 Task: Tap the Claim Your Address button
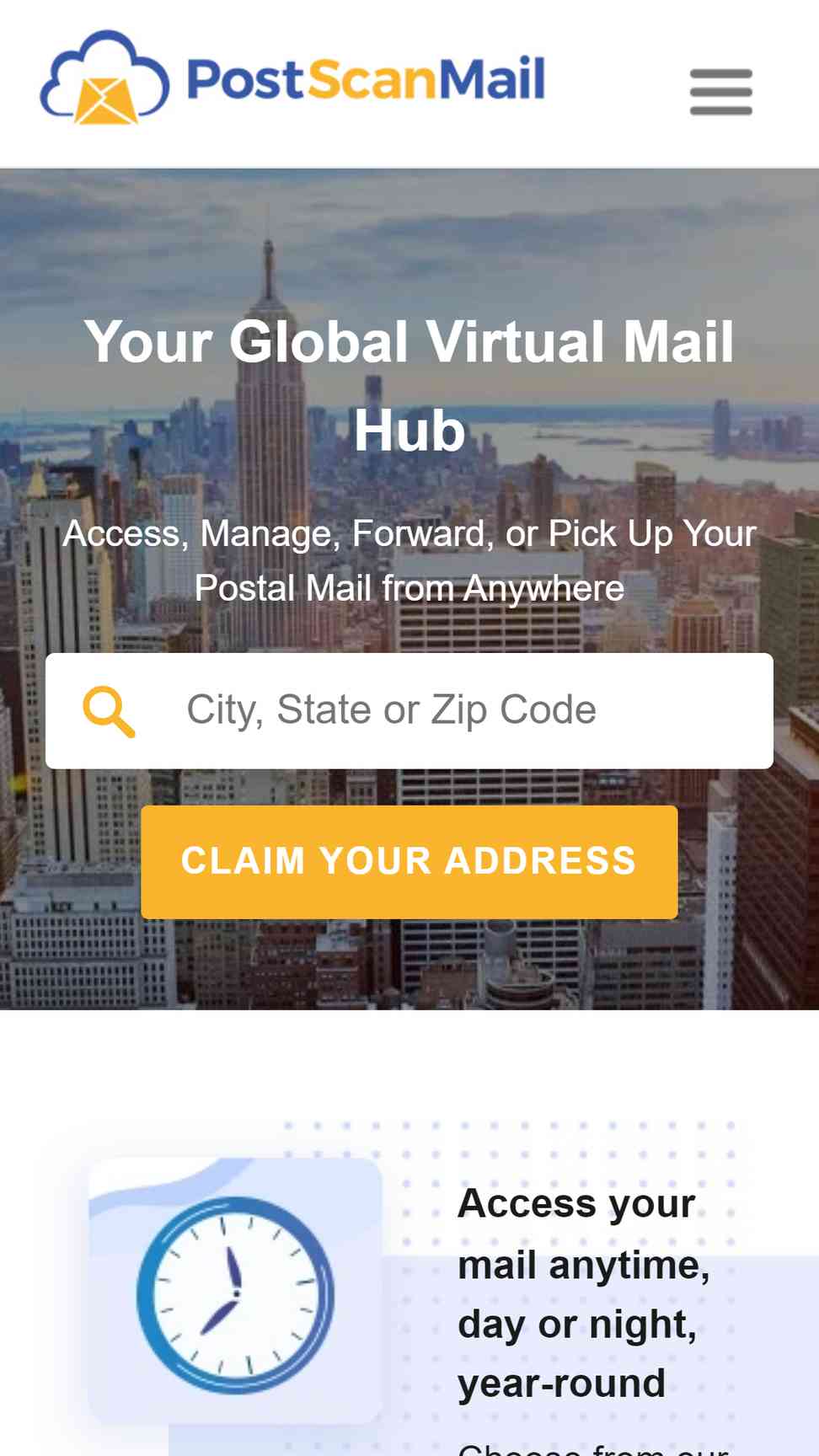click(x=409, y=862)
